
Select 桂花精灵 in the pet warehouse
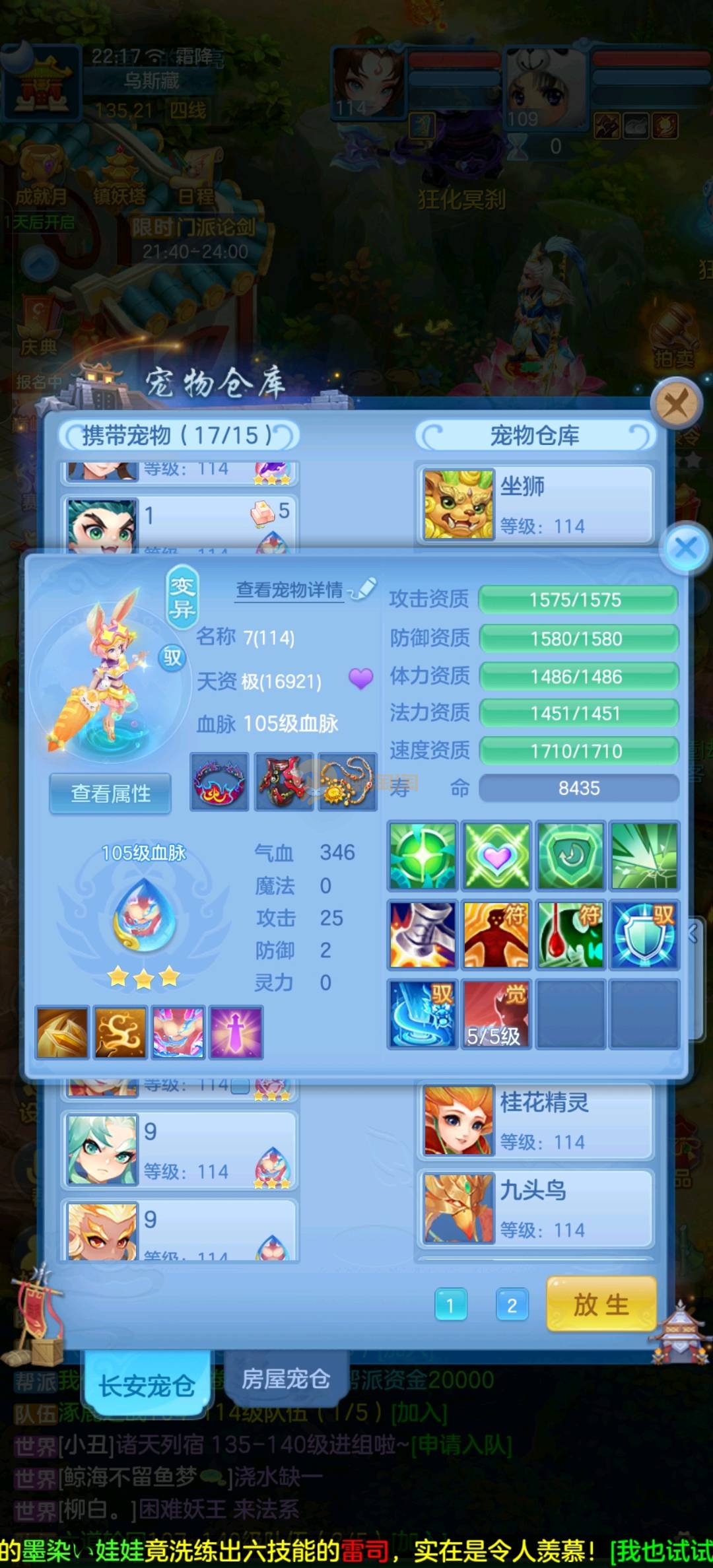(x=535, y=1120)
